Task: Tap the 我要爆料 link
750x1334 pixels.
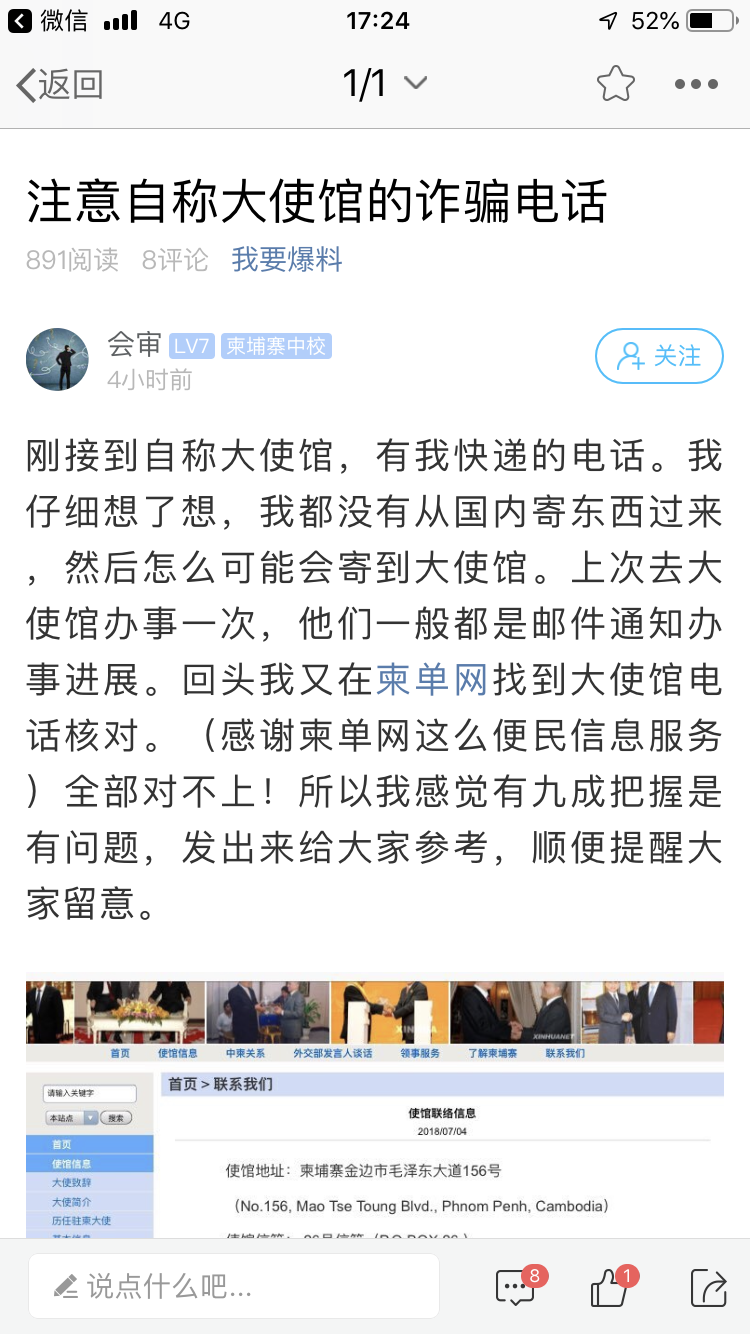Action: click(x=287, y=260)
